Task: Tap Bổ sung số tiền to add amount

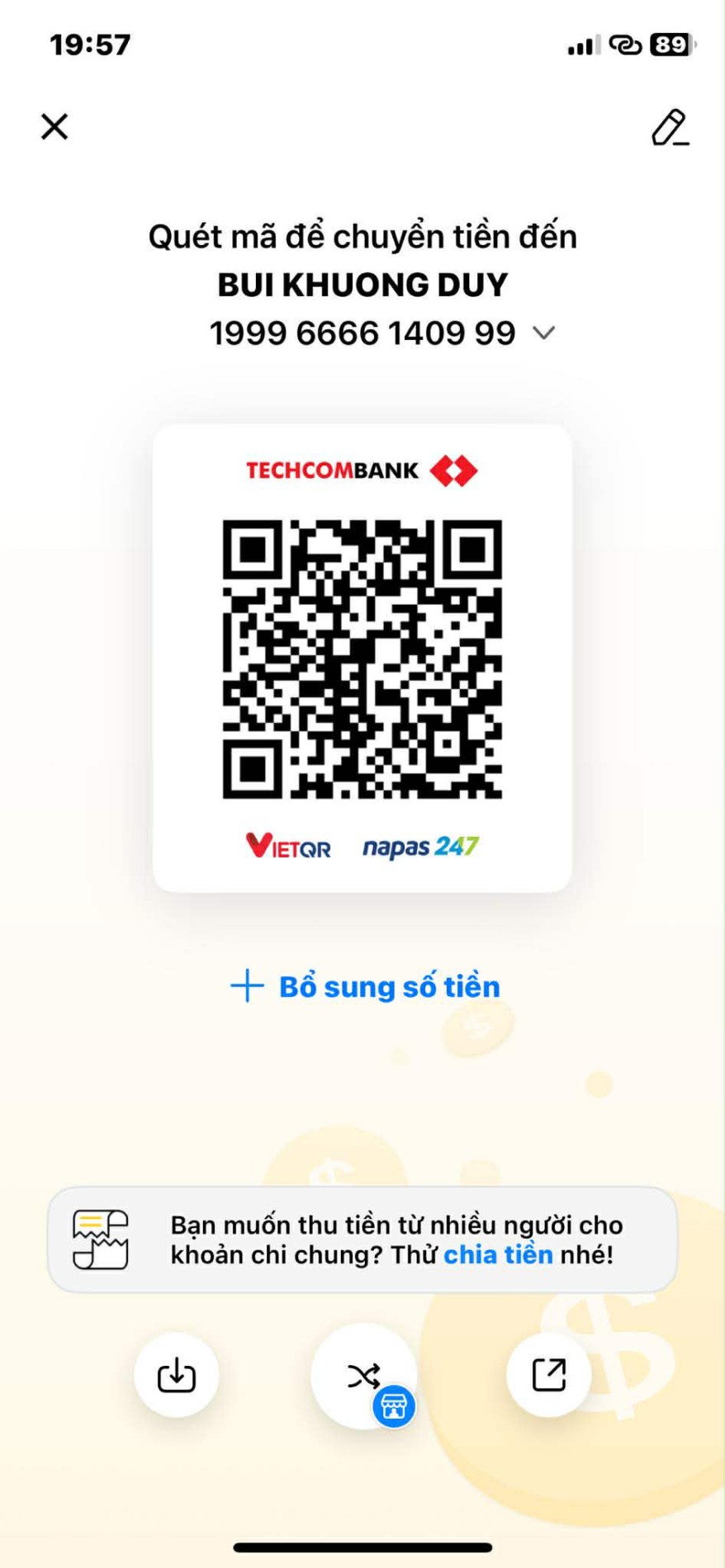Action: tap(365, 986)
